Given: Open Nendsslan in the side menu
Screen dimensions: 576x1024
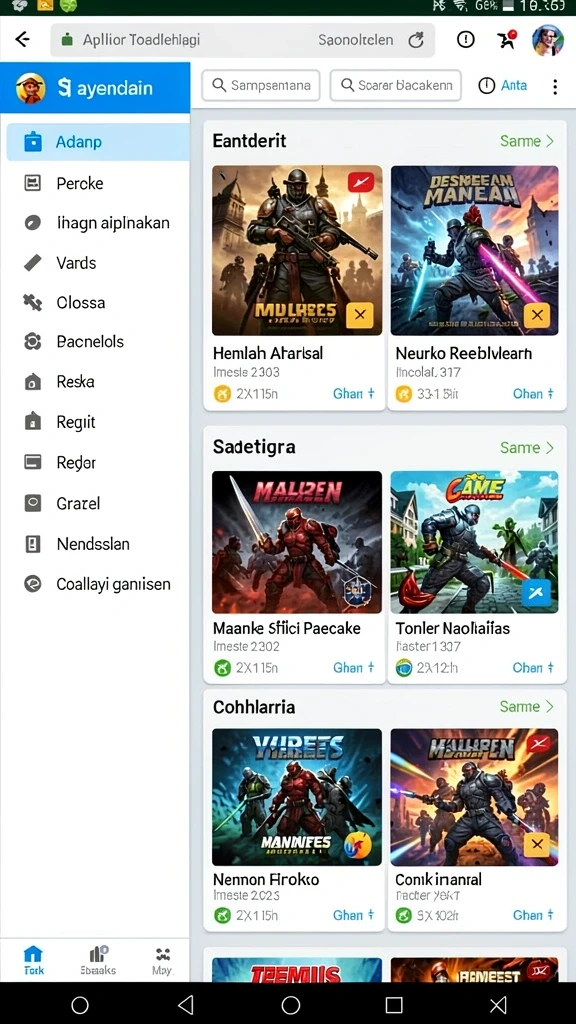Looking at the screenshot, I should point(98,544).
